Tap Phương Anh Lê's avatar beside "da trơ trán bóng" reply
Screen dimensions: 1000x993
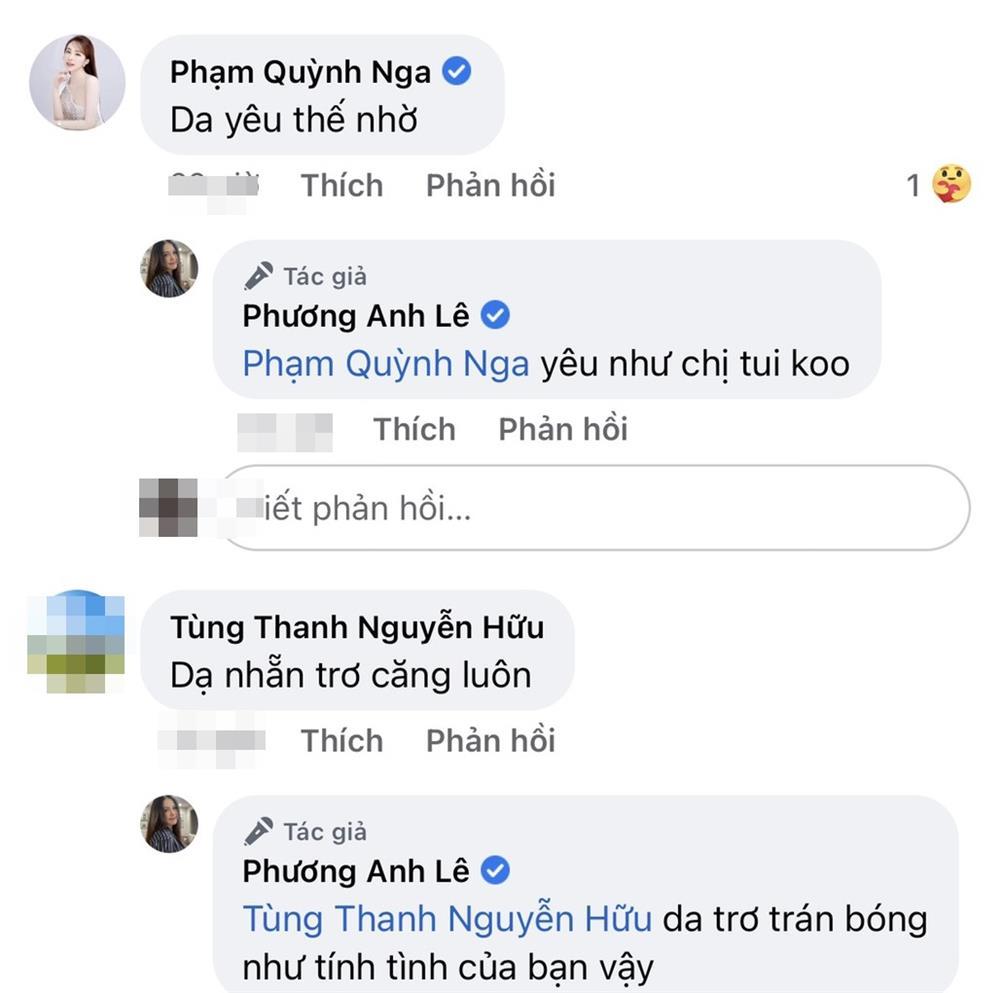coord(169,824)
